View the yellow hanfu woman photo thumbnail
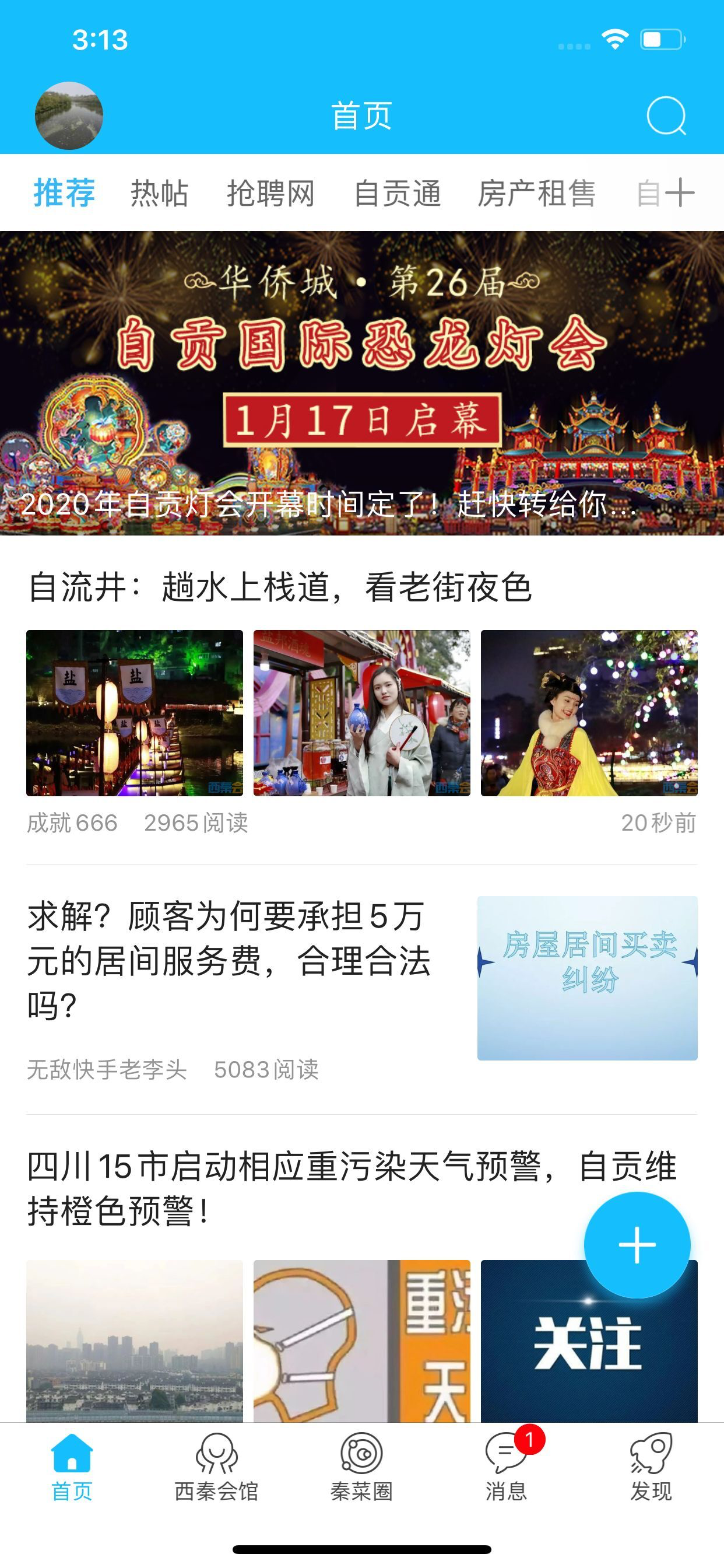Screen dimensions: 724x1568 coord(589,713)
